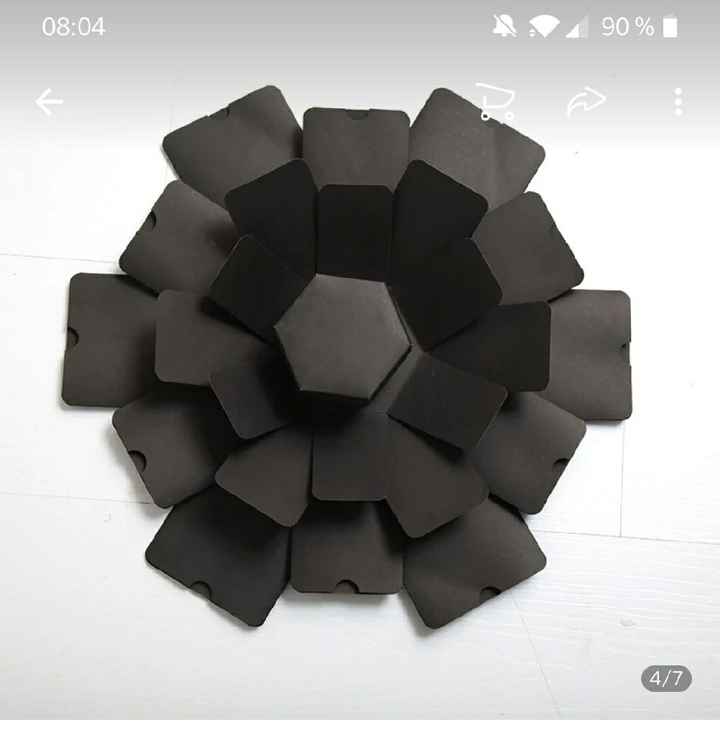
Task: Share this product image
Action: click(x=587, y=101)
